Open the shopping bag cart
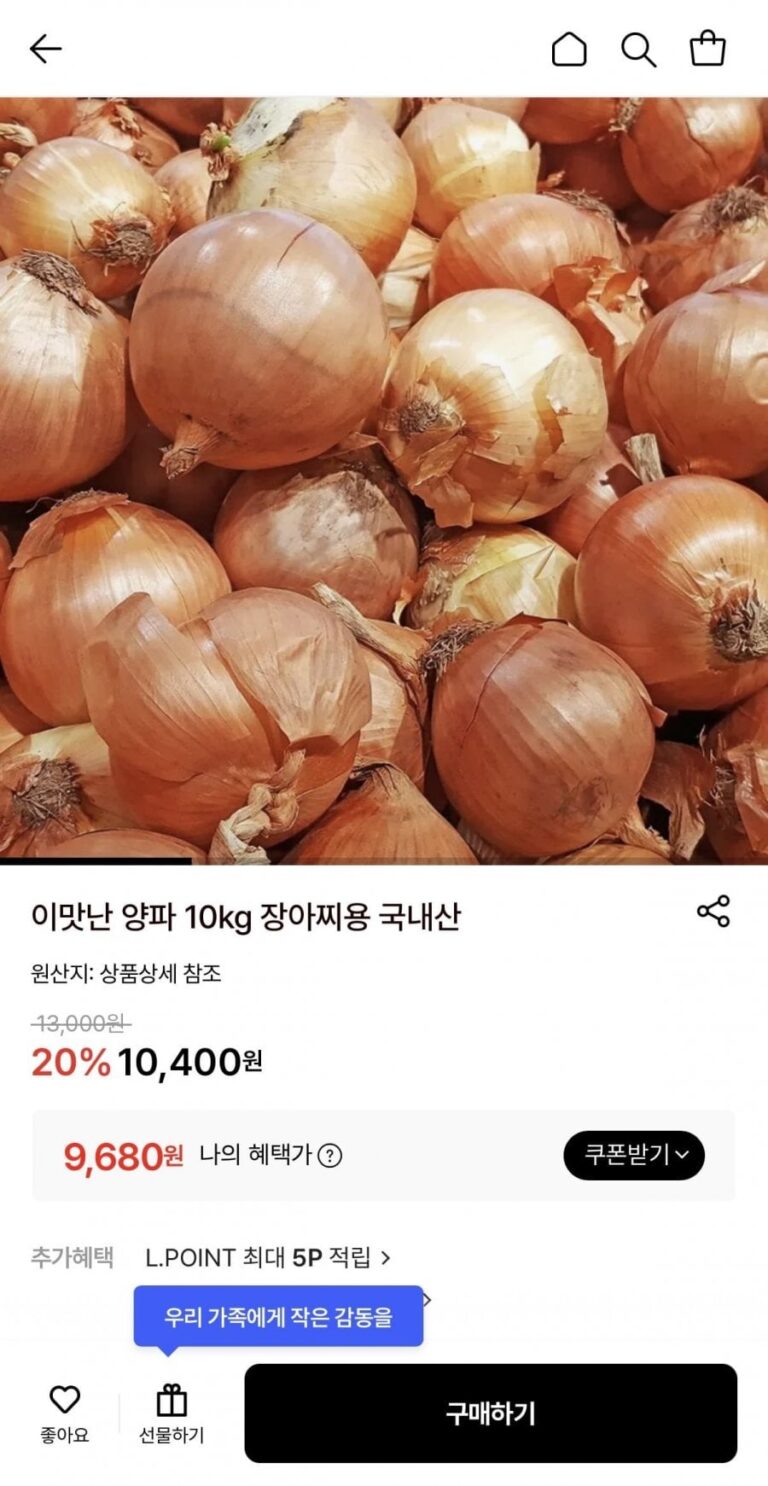The width and height of the screenshot is (768, 1486). (707, 48)
